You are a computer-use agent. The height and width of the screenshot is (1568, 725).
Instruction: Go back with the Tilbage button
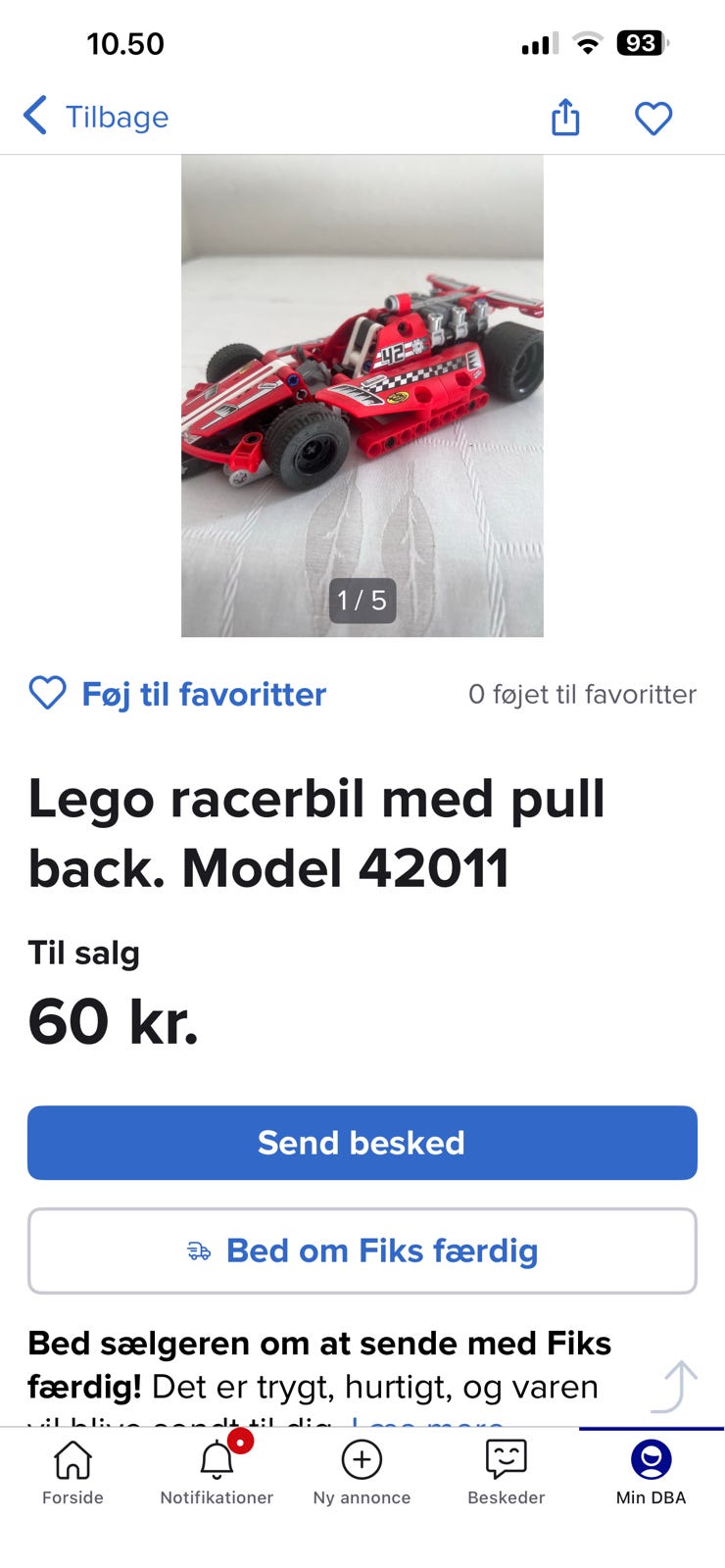(x=96, y=117)
